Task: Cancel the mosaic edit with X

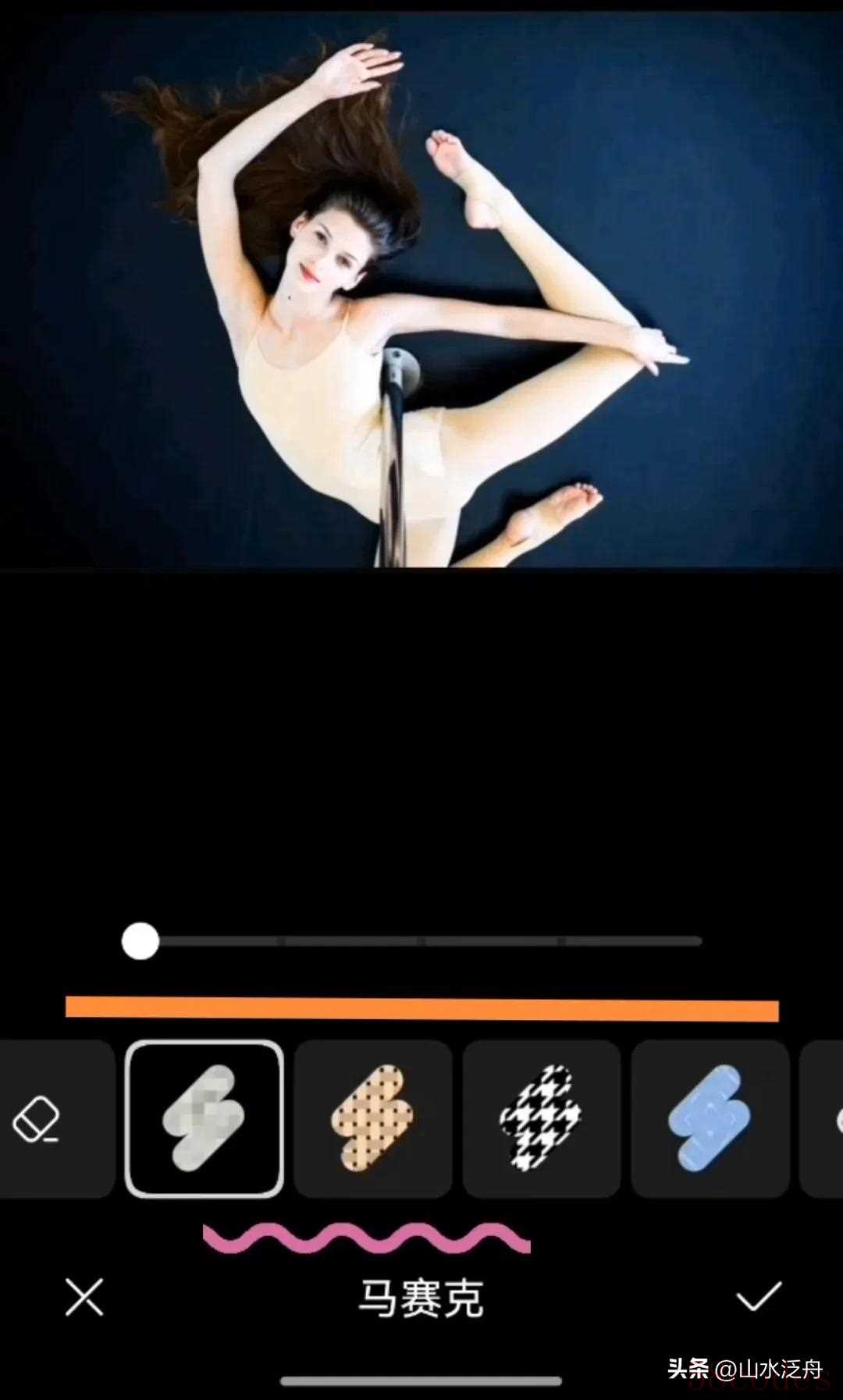Action: (84, 1297)
